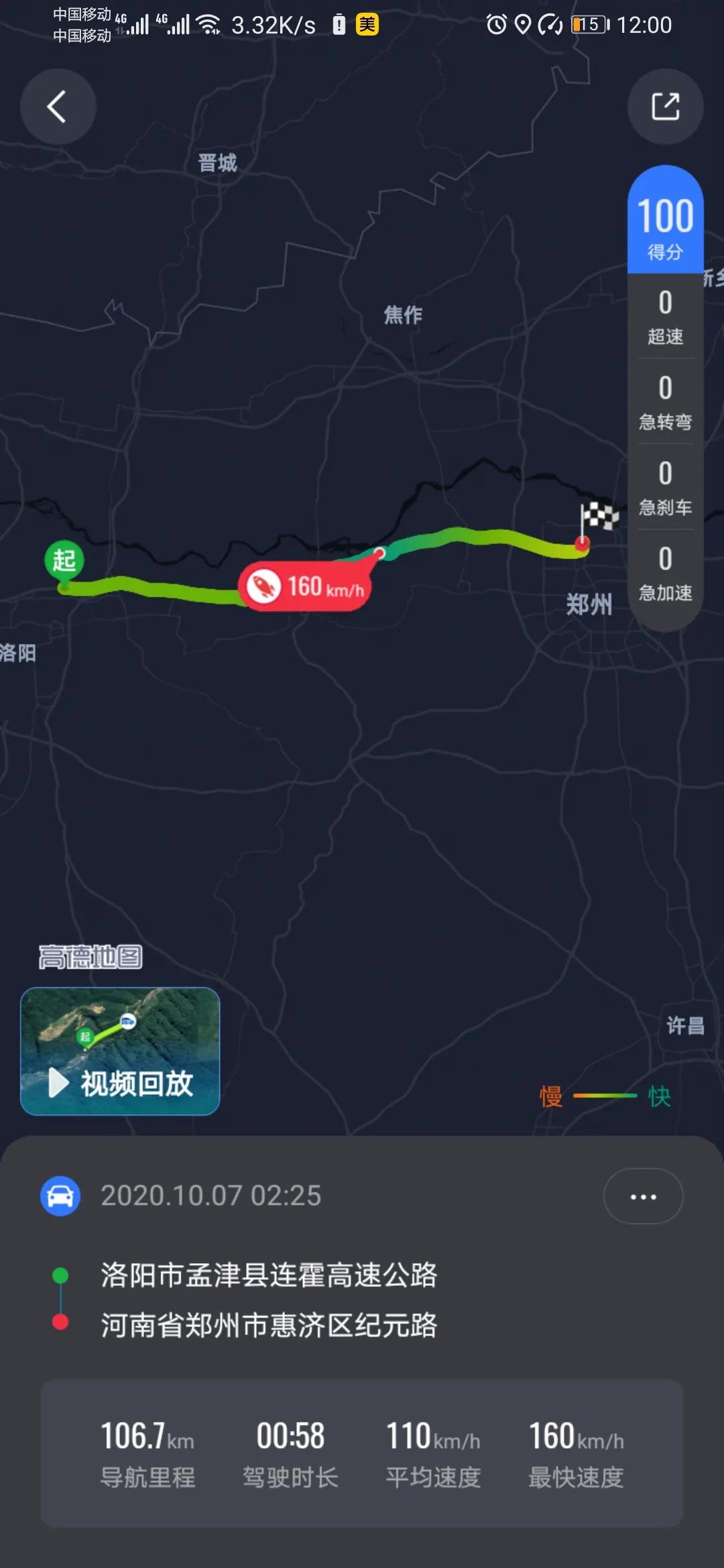Open the share icon at top right
Screen dimensions: 724x1568
[665, 106]
